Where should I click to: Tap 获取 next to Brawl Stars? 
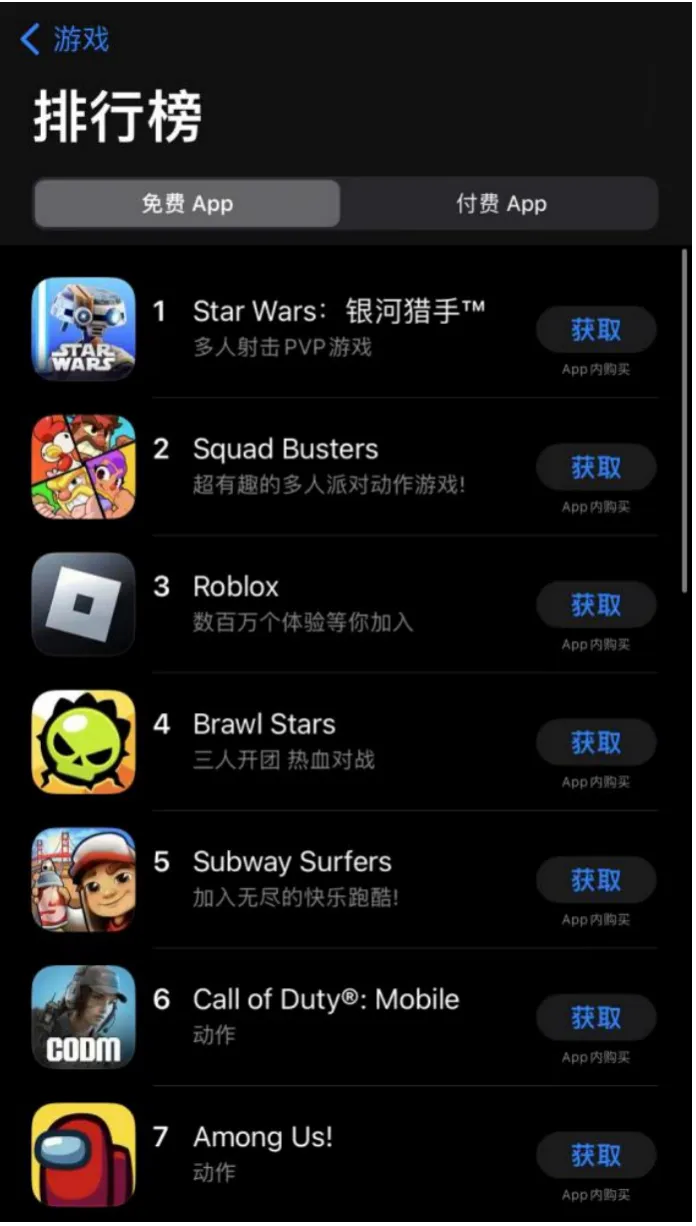point(596,743)
